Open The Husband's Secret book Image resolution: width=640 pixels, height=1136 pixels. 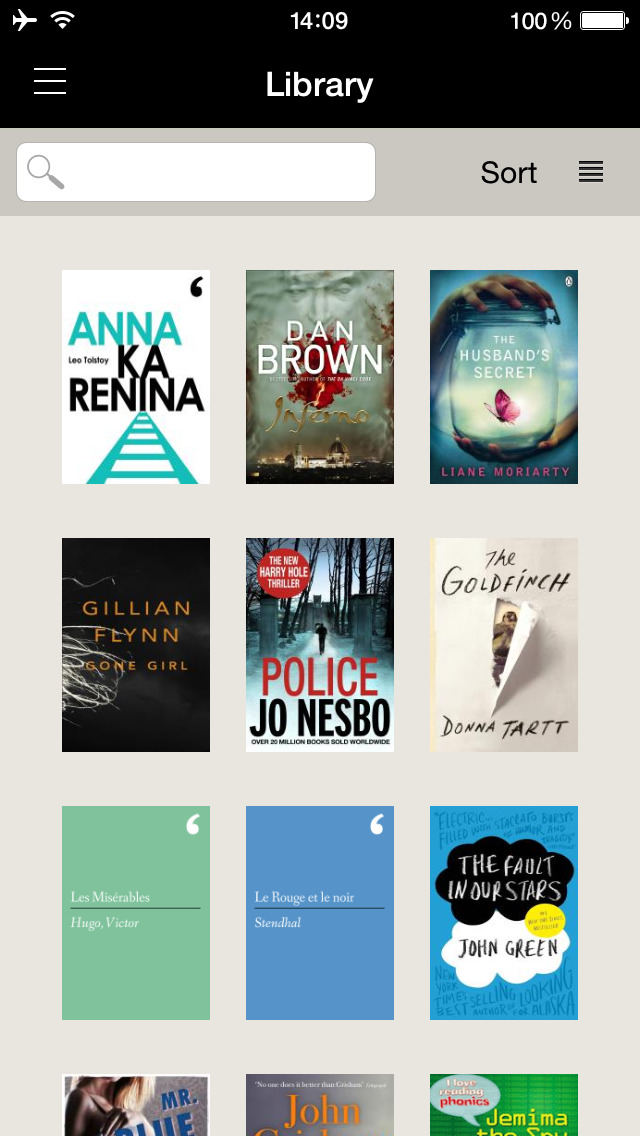click(504, 377)
